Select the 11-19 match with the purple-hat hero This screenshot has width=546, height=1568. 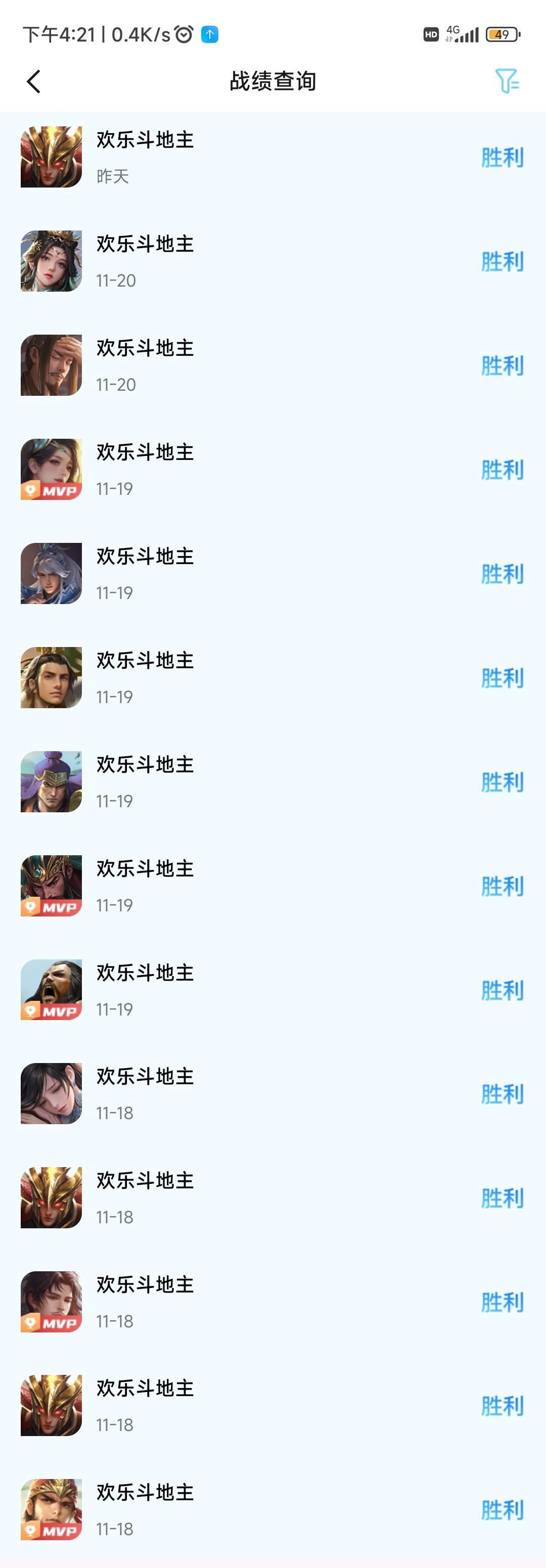(x=272, y=781)
